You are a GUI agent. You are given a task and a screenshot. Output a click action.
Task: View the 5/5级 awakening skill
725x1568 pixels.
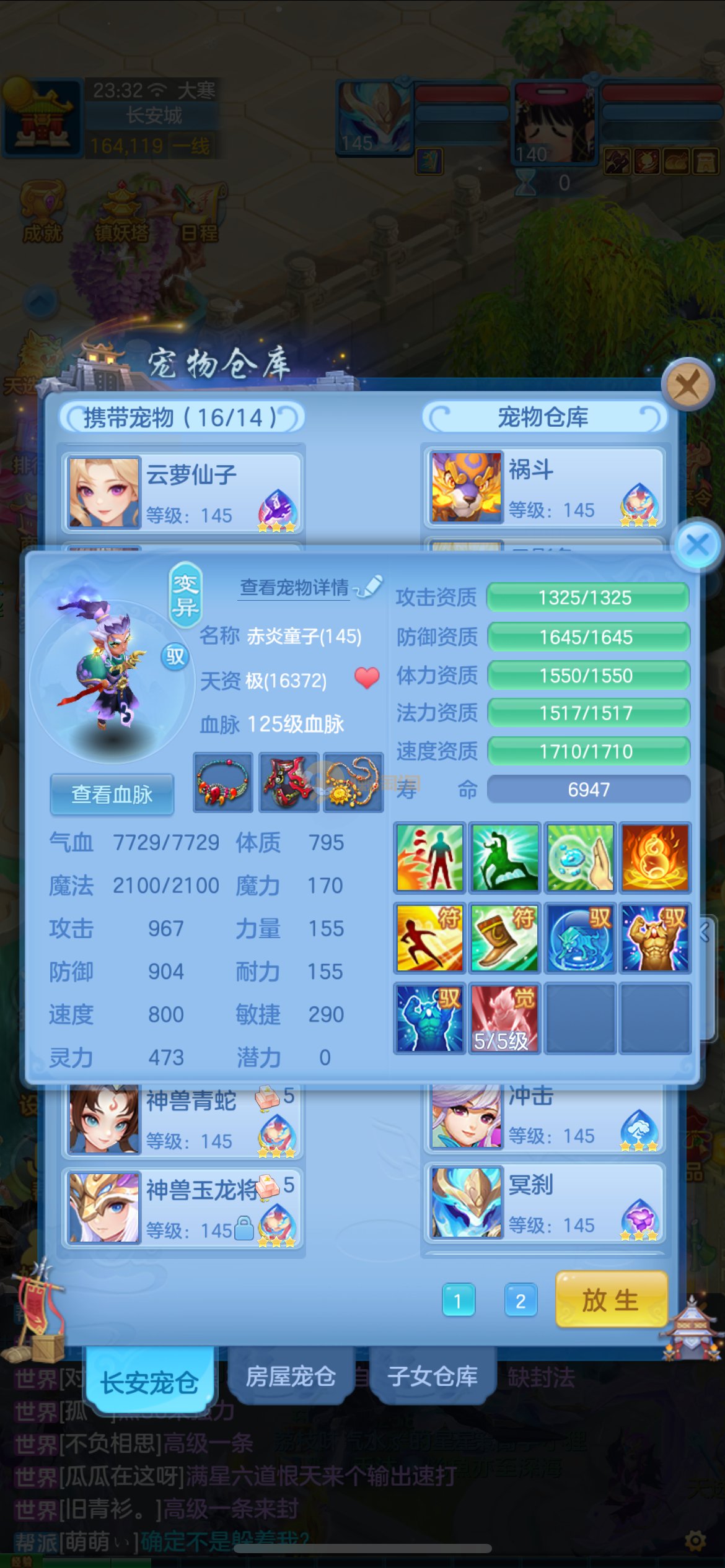504,1018
